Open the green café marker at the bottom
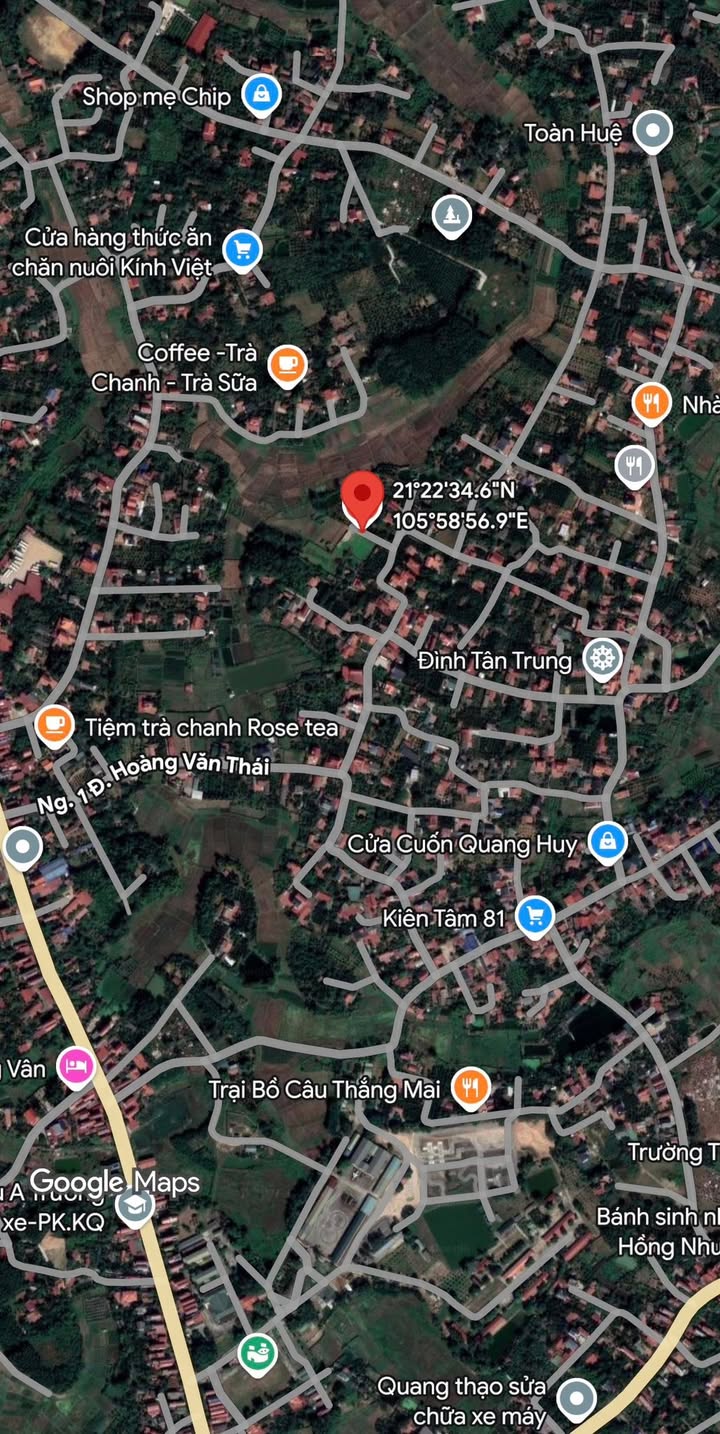 257,1354
